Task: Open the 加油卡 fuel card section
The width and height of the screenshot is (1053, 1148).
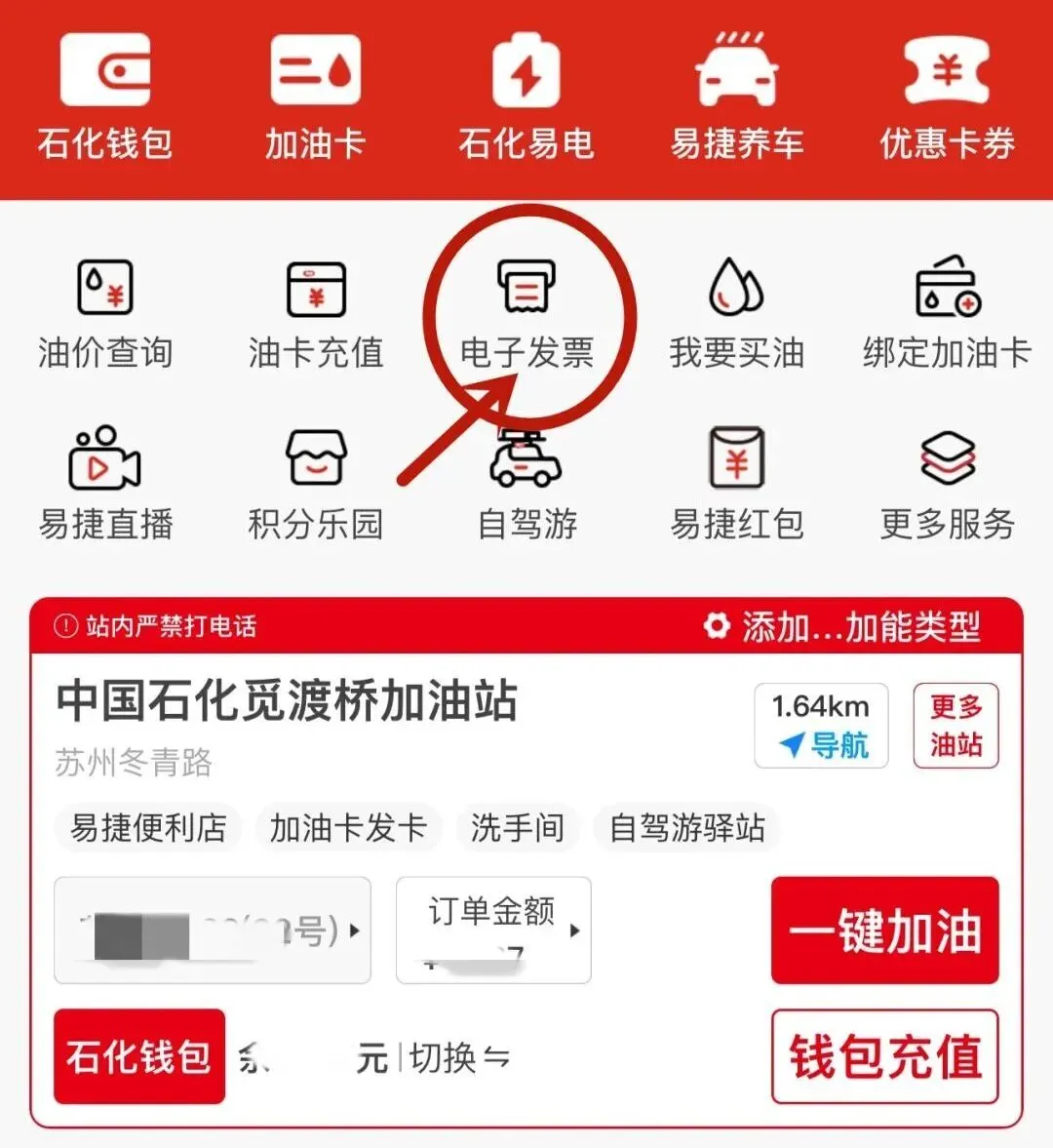Action: point(315,98)
